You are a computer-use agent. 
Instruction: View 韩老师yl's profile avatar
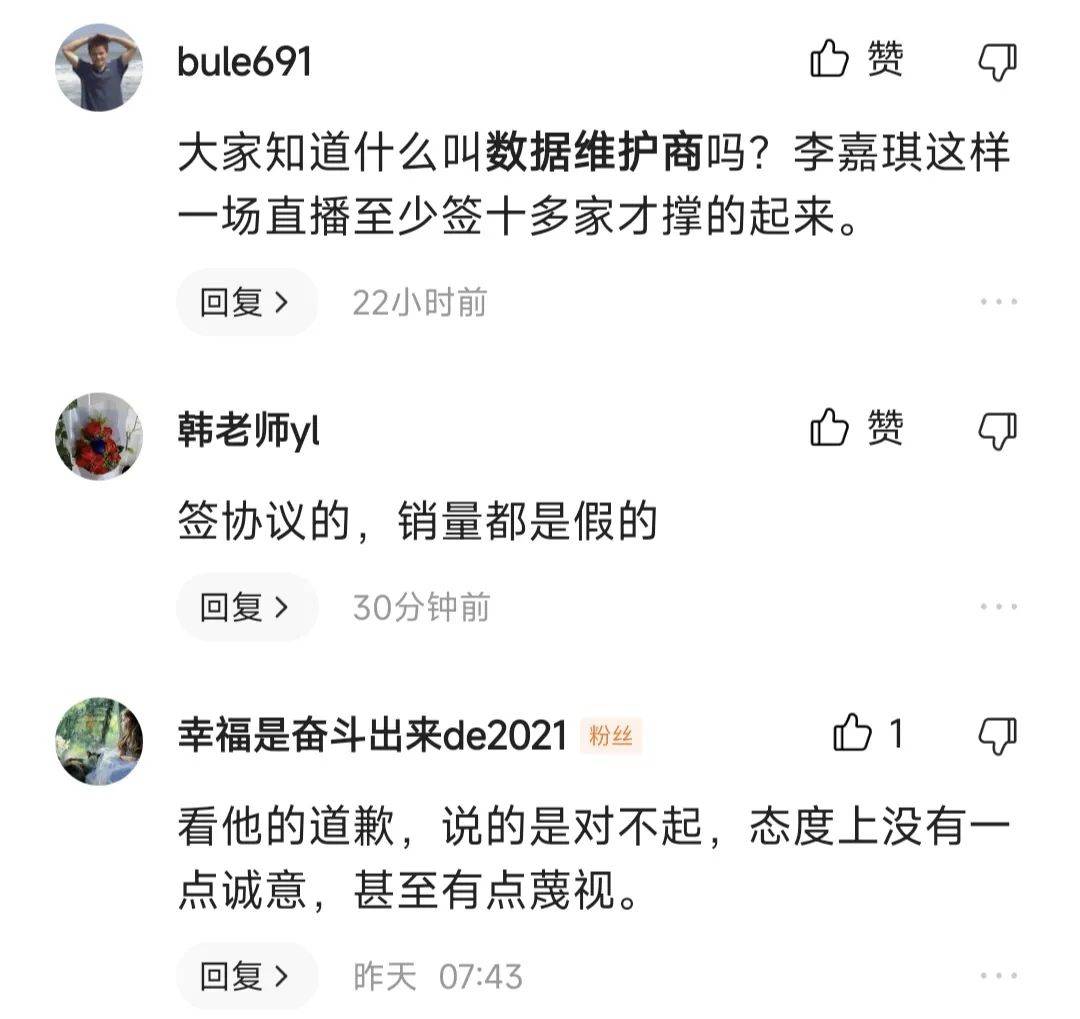pos(99,437)
